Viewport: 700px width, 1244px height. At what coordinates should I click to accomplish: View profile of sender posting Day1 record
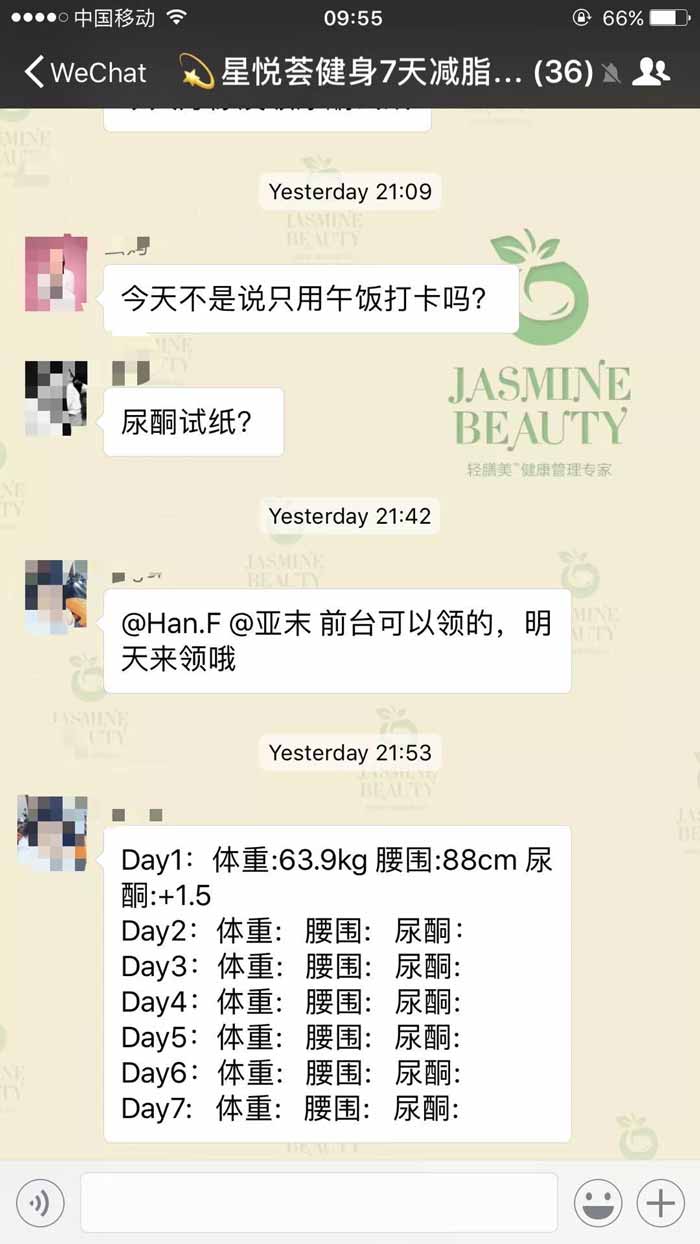52,832
